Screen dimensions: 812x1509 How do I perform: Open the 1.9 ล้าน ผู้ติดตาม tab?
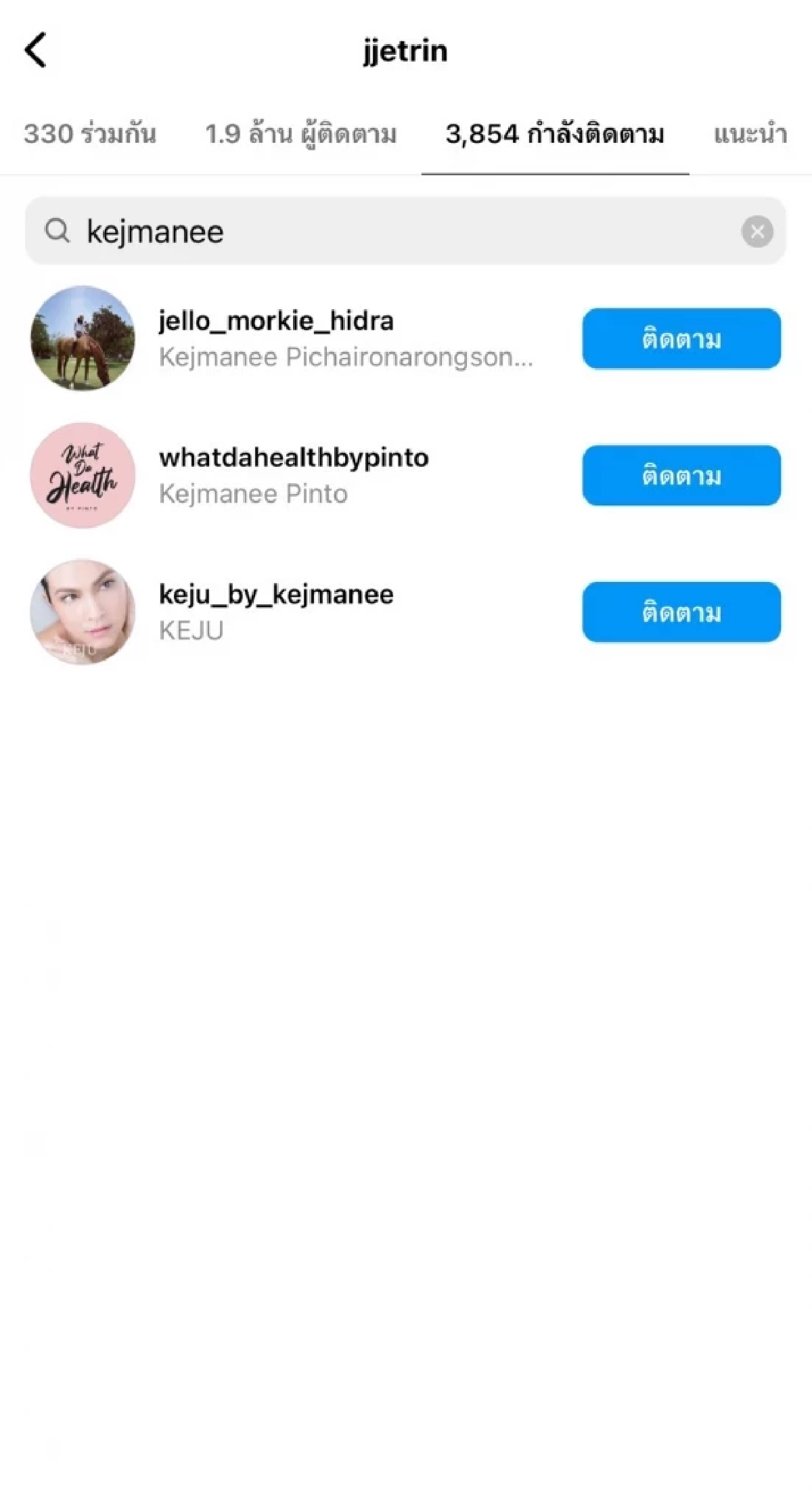point(300,134)
